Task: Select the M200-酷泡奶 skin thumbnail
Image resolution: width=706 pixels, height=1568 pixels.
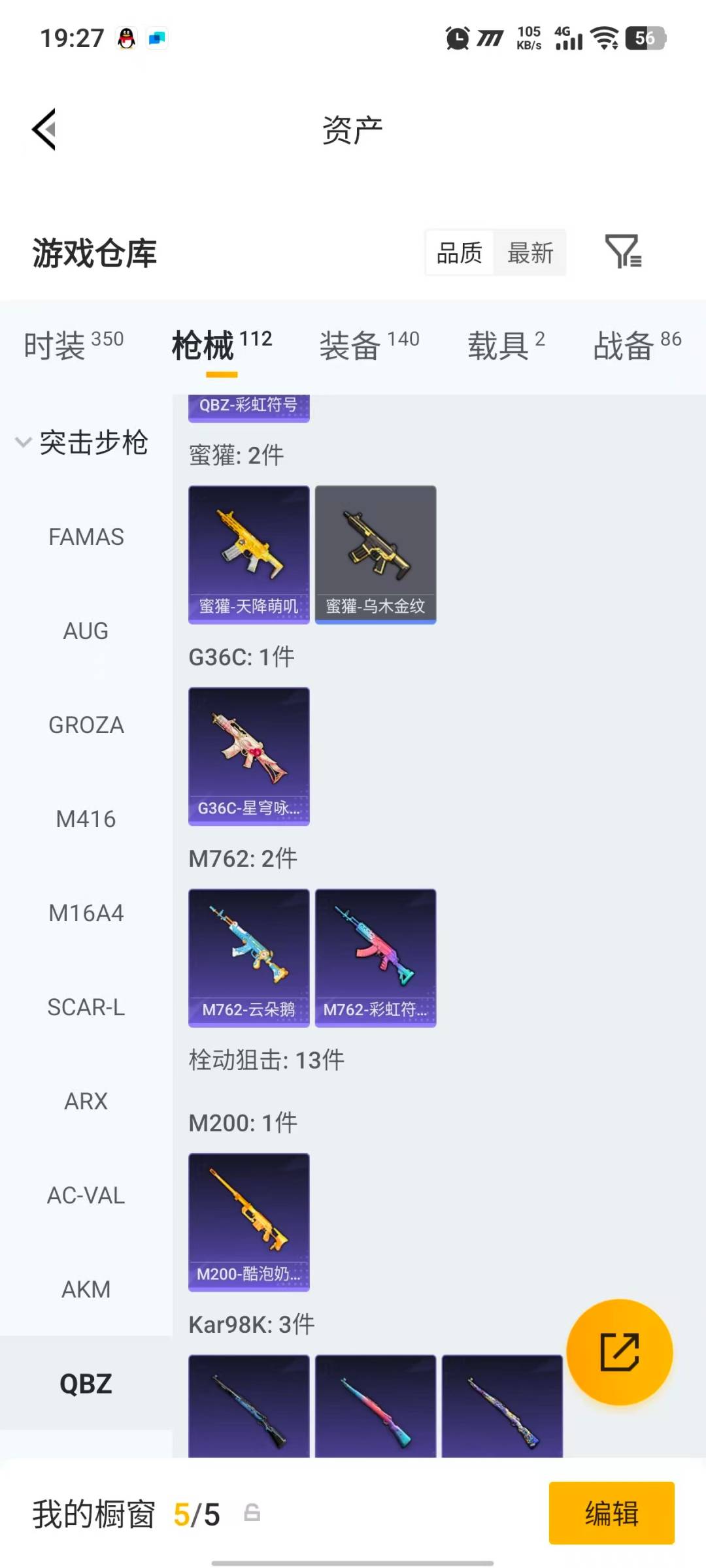Action: pos(248,1219)
